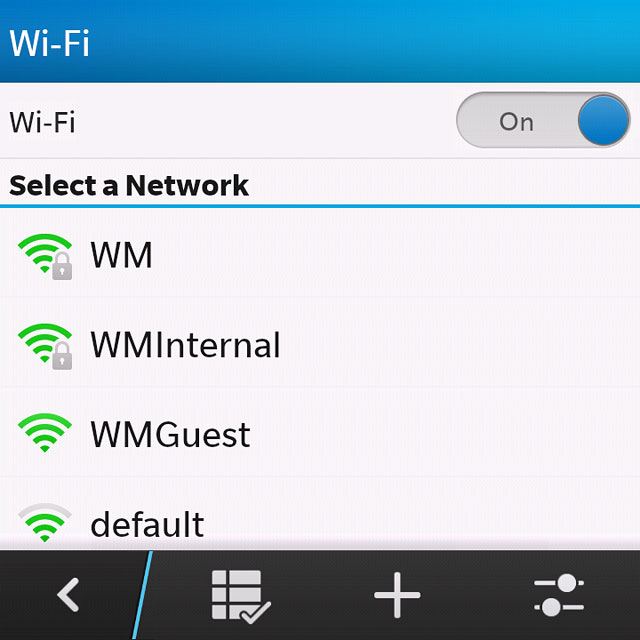
Task: Go back with the bottom bar arrow
Action: coord(68,596)
